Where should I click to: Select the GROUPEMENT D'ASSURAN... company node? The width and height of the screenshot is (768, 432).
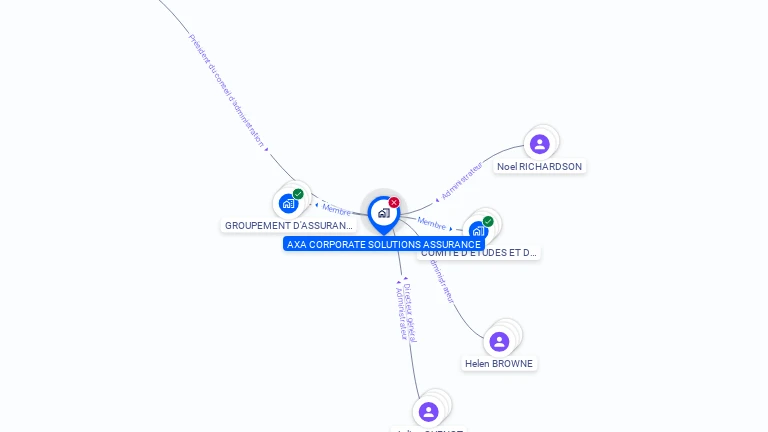point(289,203)
